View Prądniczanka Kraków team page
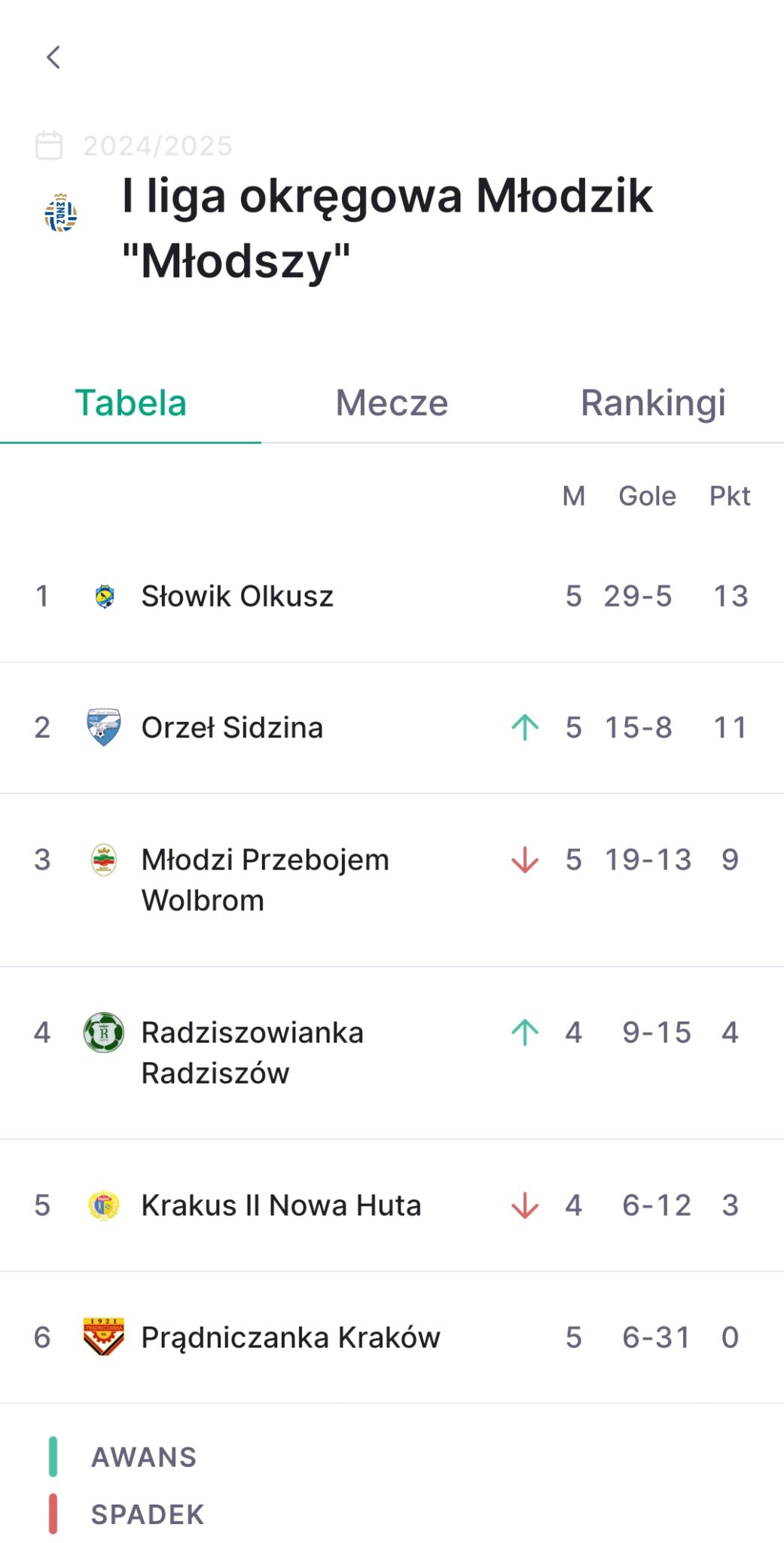This screenshot has width=784, height=1543. coord(392,1337)
